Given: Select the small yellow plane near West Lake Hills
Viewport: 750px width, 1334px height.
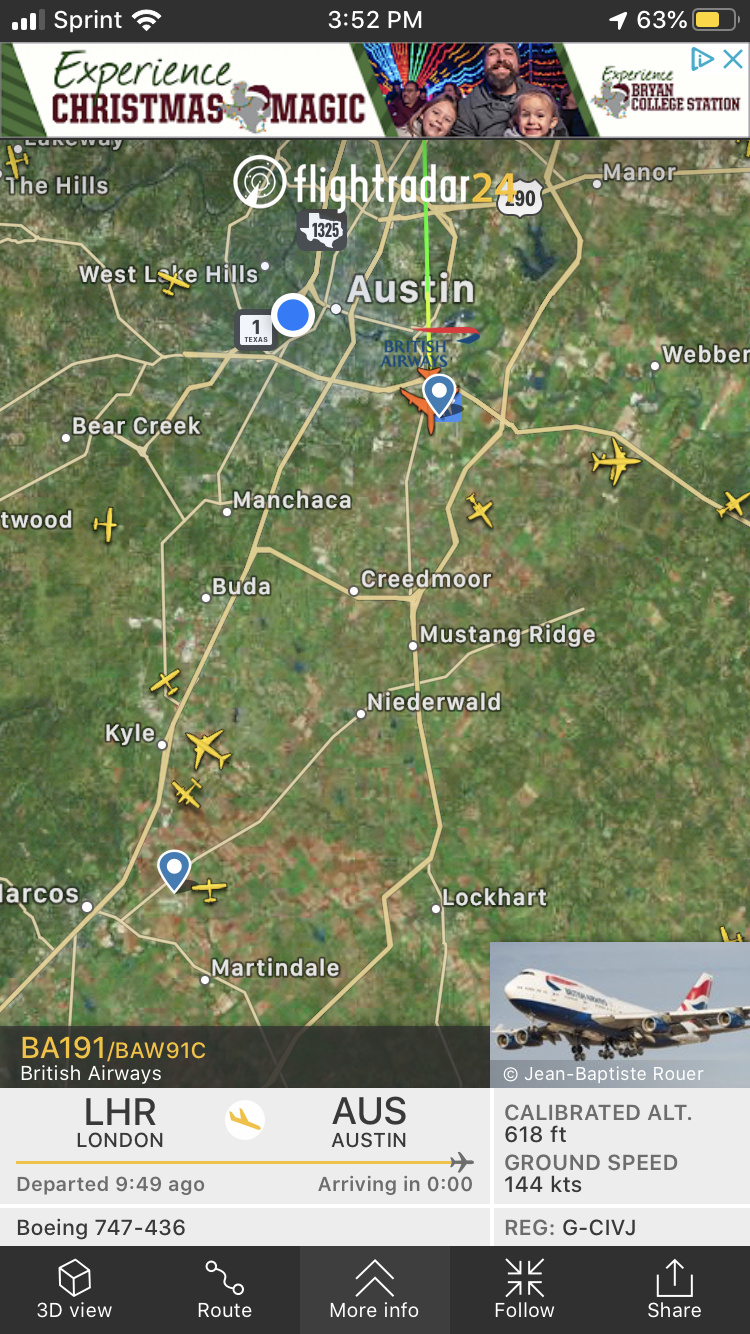Looking at the screenshot, I should click(174, 281).
